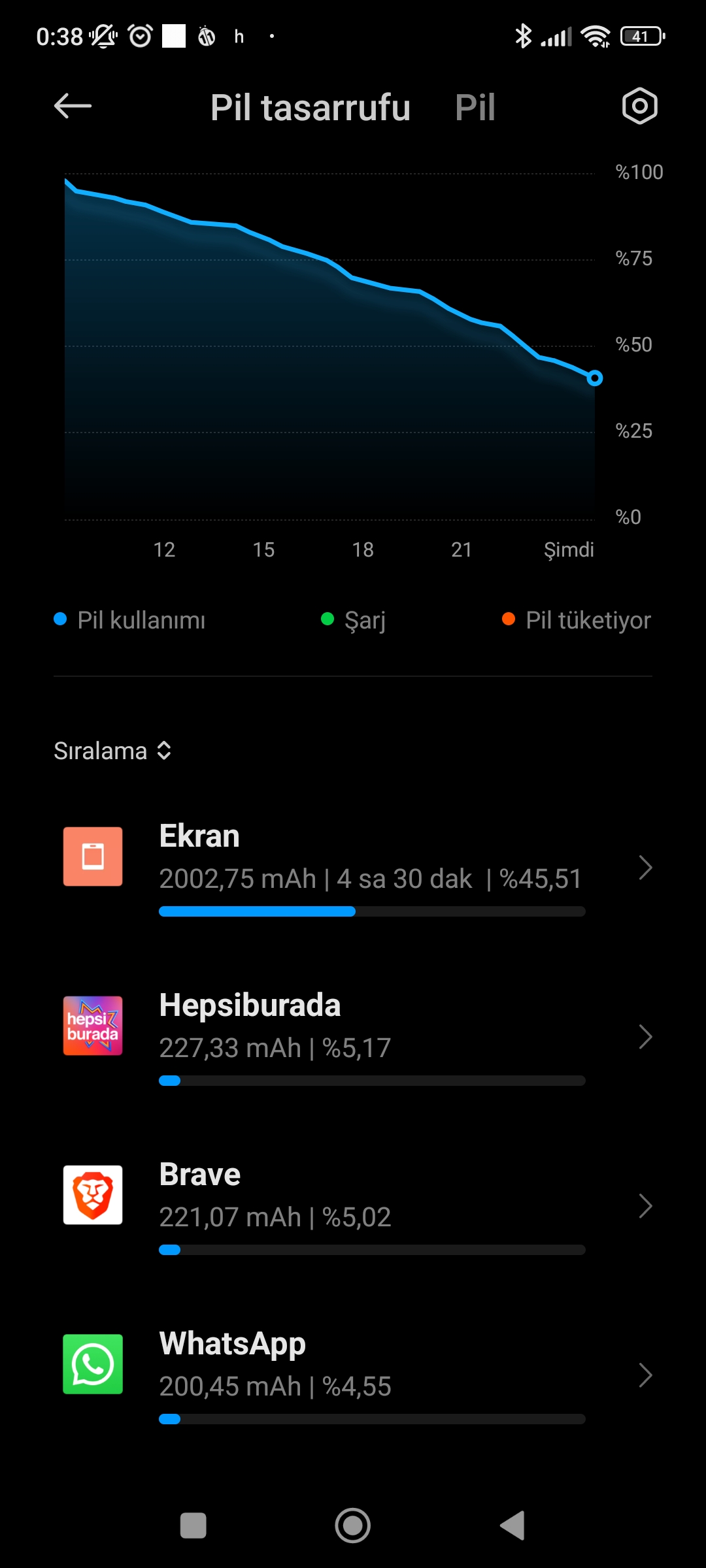The height and width of the screenshot is (1568, 706).
Task: Go back using the top-left arrow
Action: pos(73,106)
